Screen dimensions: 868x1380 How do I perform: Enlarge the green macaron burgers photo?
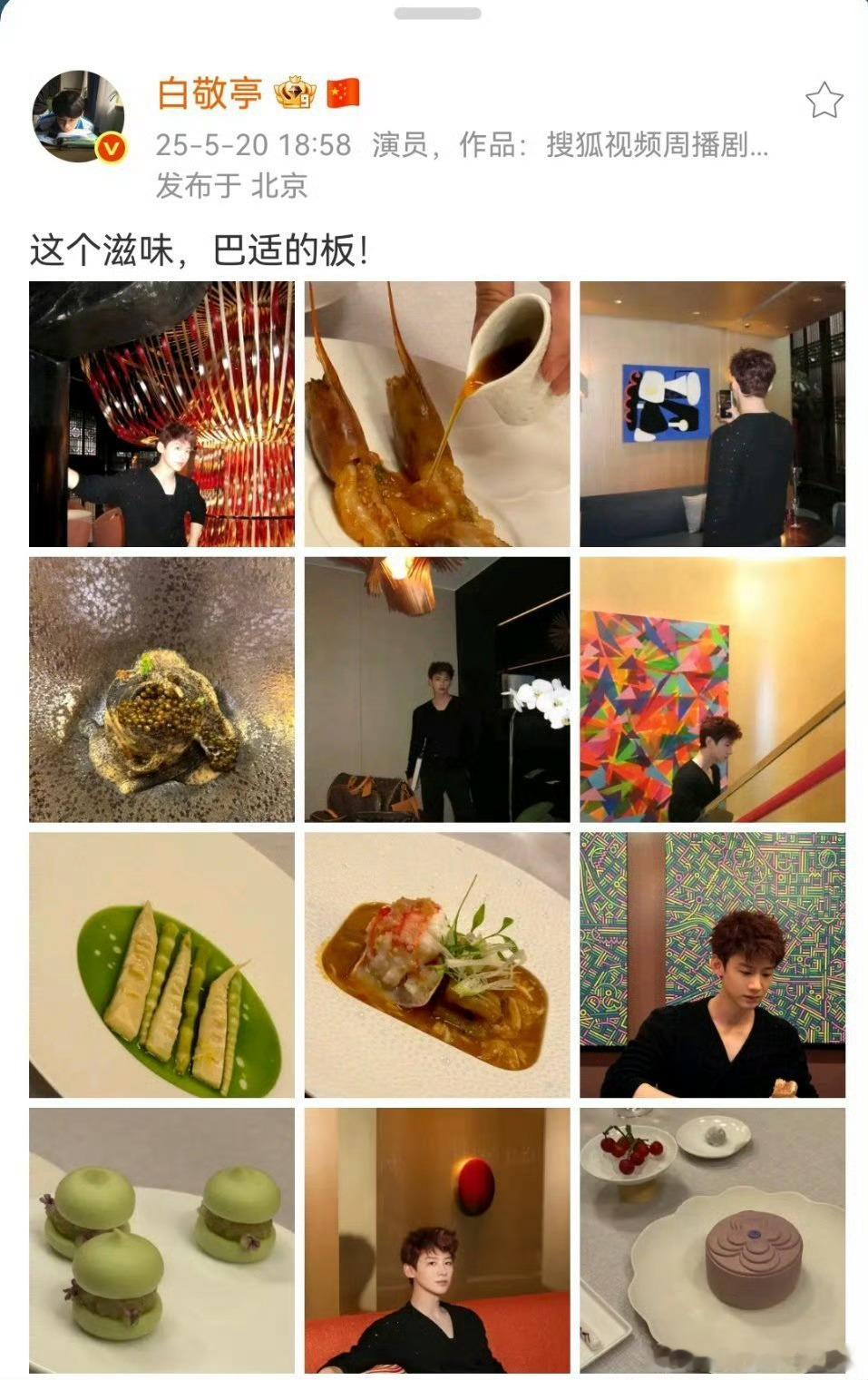point(161,1240)
